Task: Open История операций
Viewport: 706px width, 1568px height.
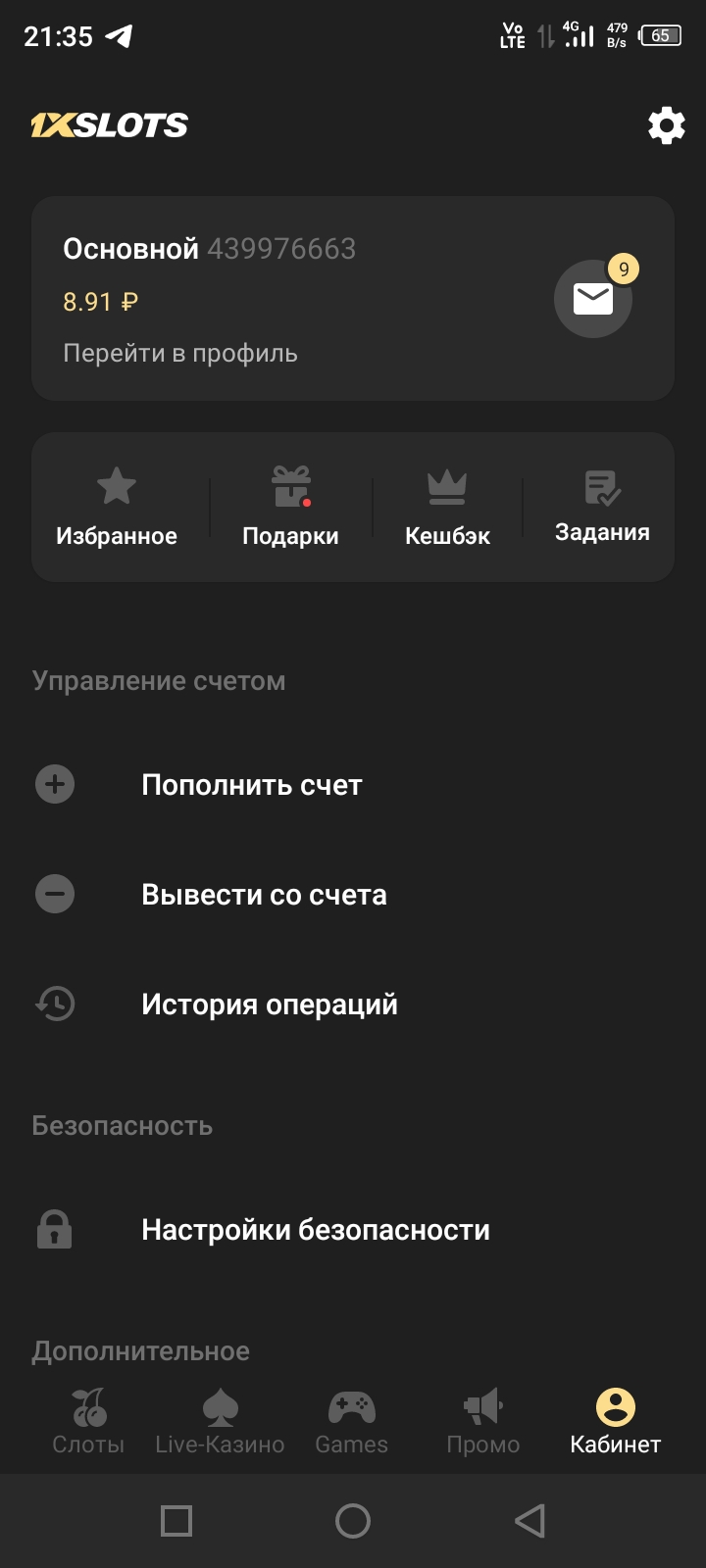Action: point(270,1004)
